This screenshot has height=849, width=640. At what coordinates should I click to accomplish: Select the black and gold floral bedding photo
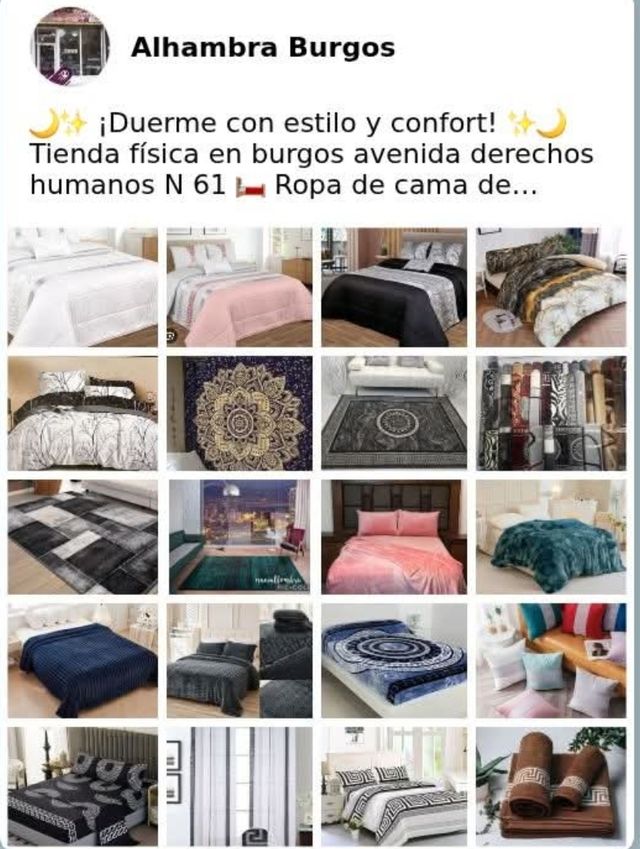(x=550, y=287)
